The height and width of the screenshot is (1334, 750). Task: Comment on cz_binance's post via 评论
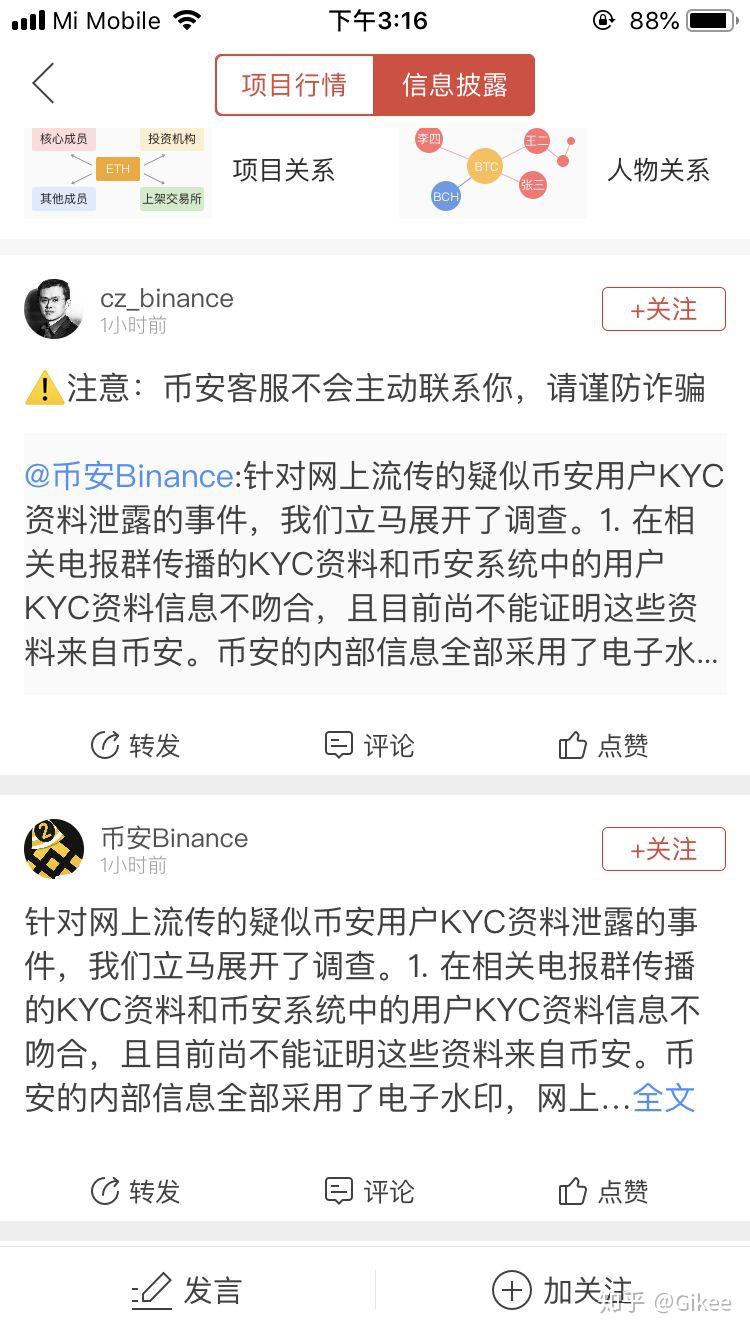(368, 745)
